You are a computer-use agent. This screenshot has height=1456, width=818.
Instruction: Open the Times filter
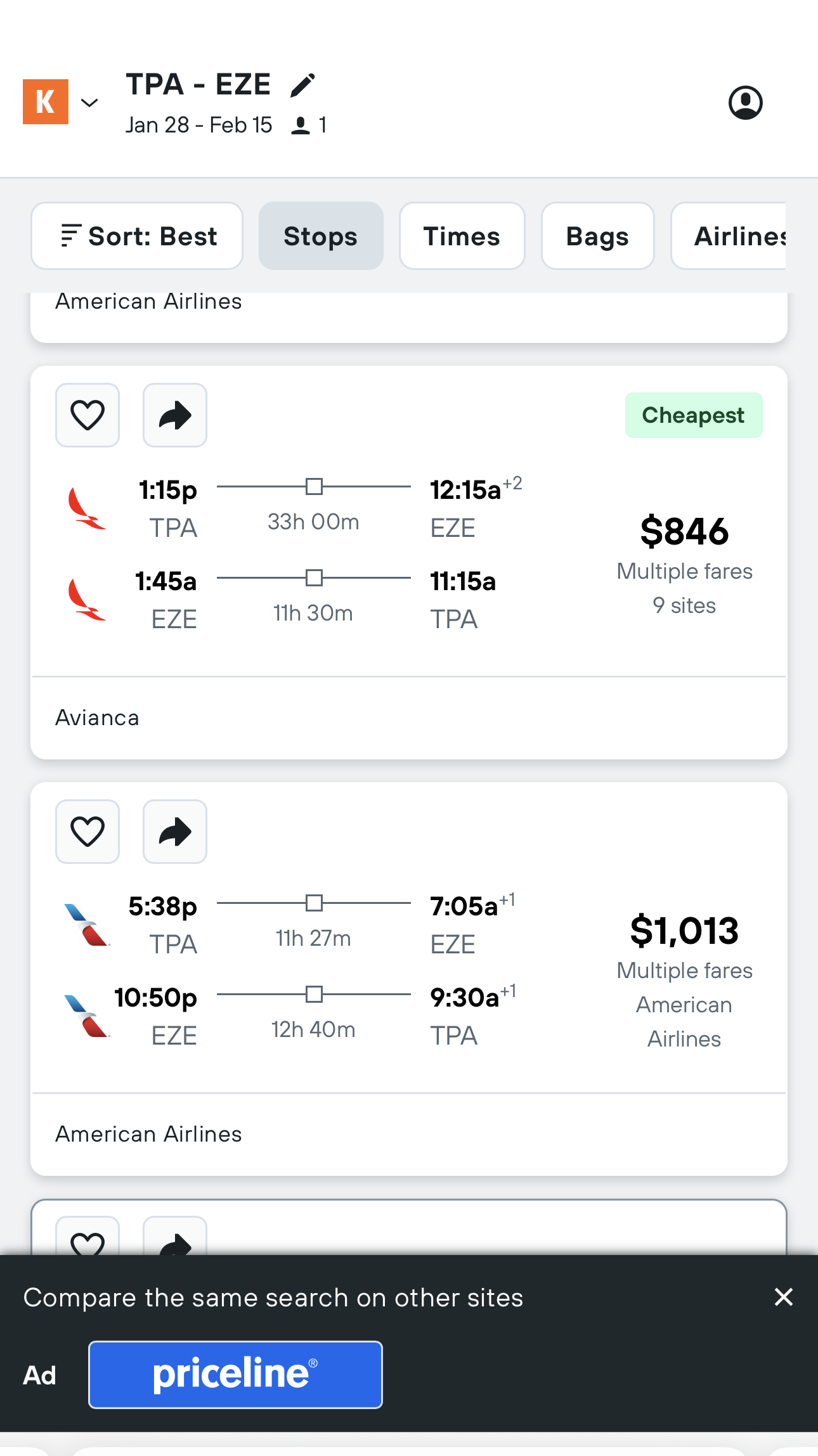click(462, 236)
